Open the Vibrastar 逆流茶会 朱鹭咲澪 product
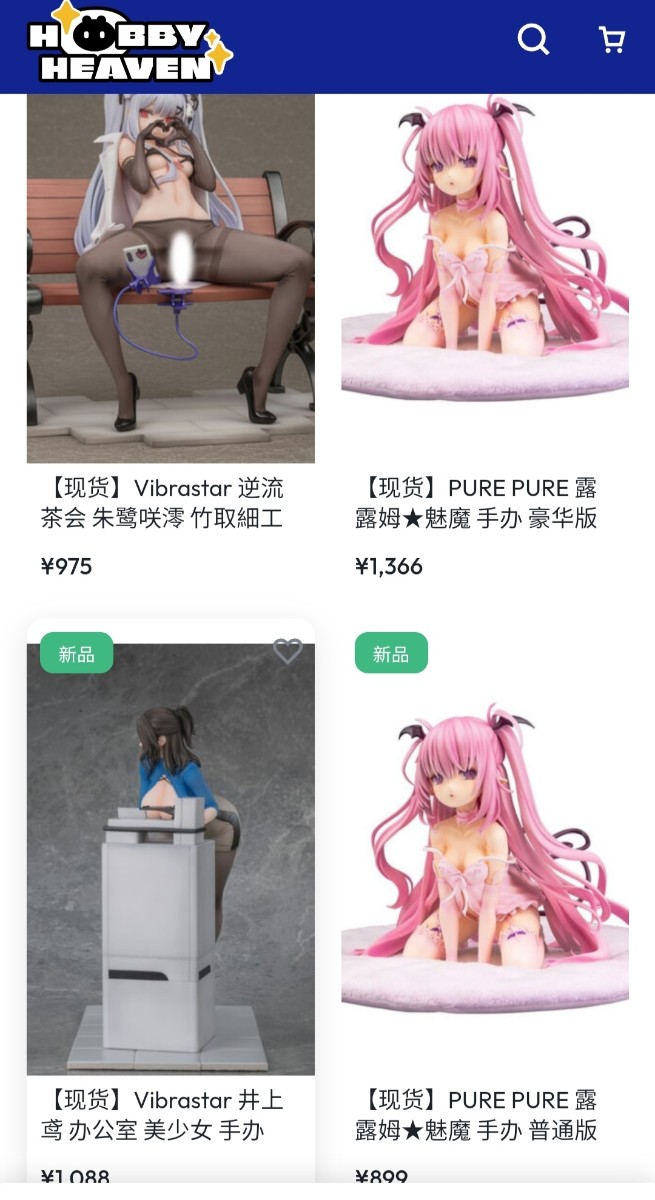 (162, 503)
